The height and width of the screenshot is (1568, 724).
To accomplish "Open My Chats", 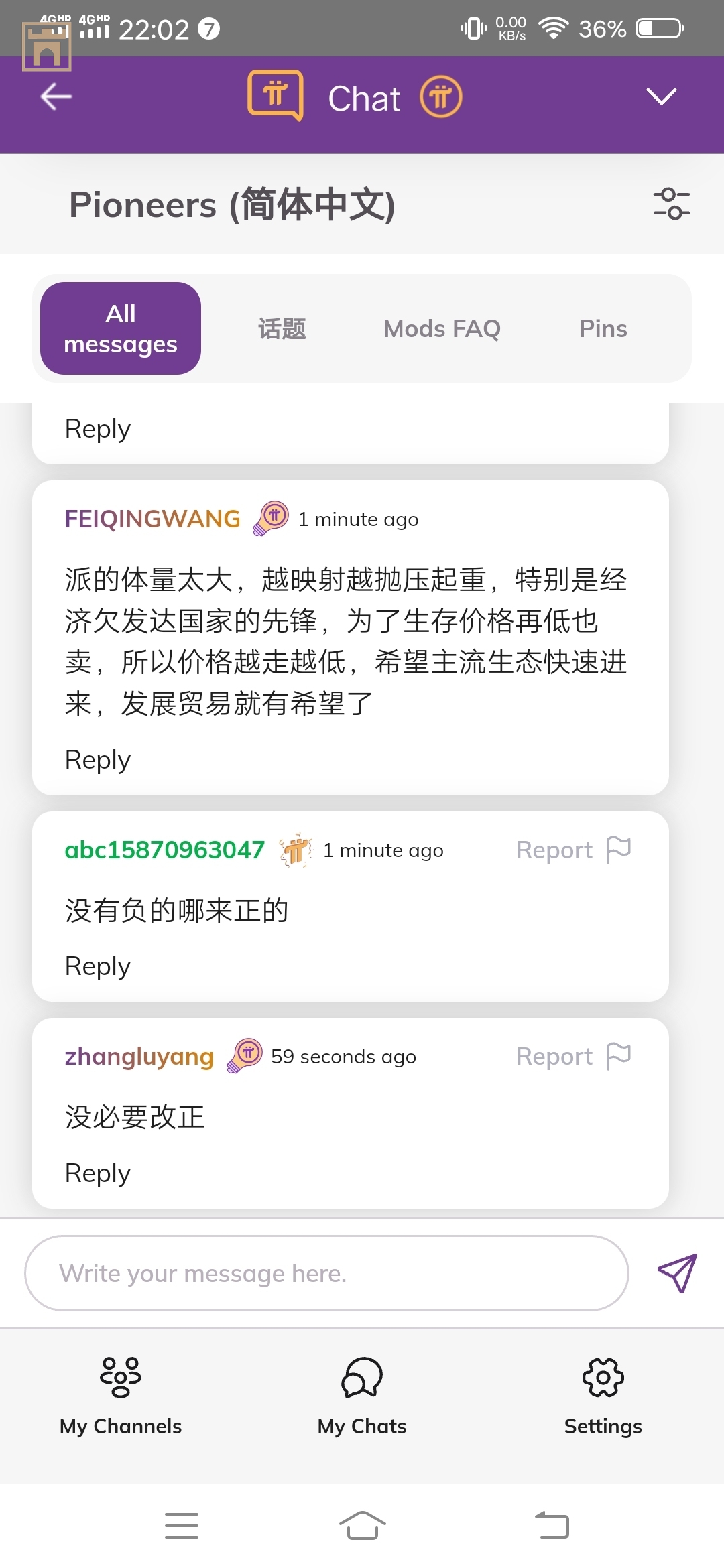I will pos(362,1396).
